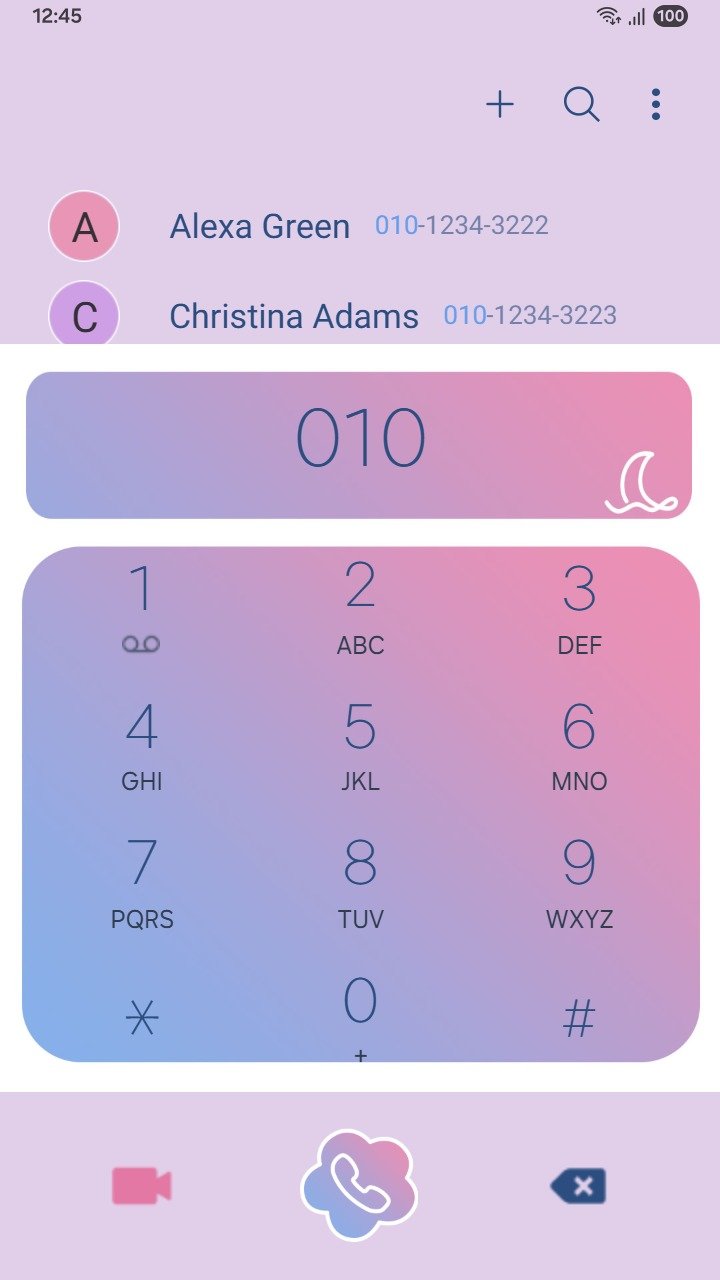The height and width of the screenshot is (1280, 720).
Task: Tap the plus icon to add contact
Action: pos(500,104)
